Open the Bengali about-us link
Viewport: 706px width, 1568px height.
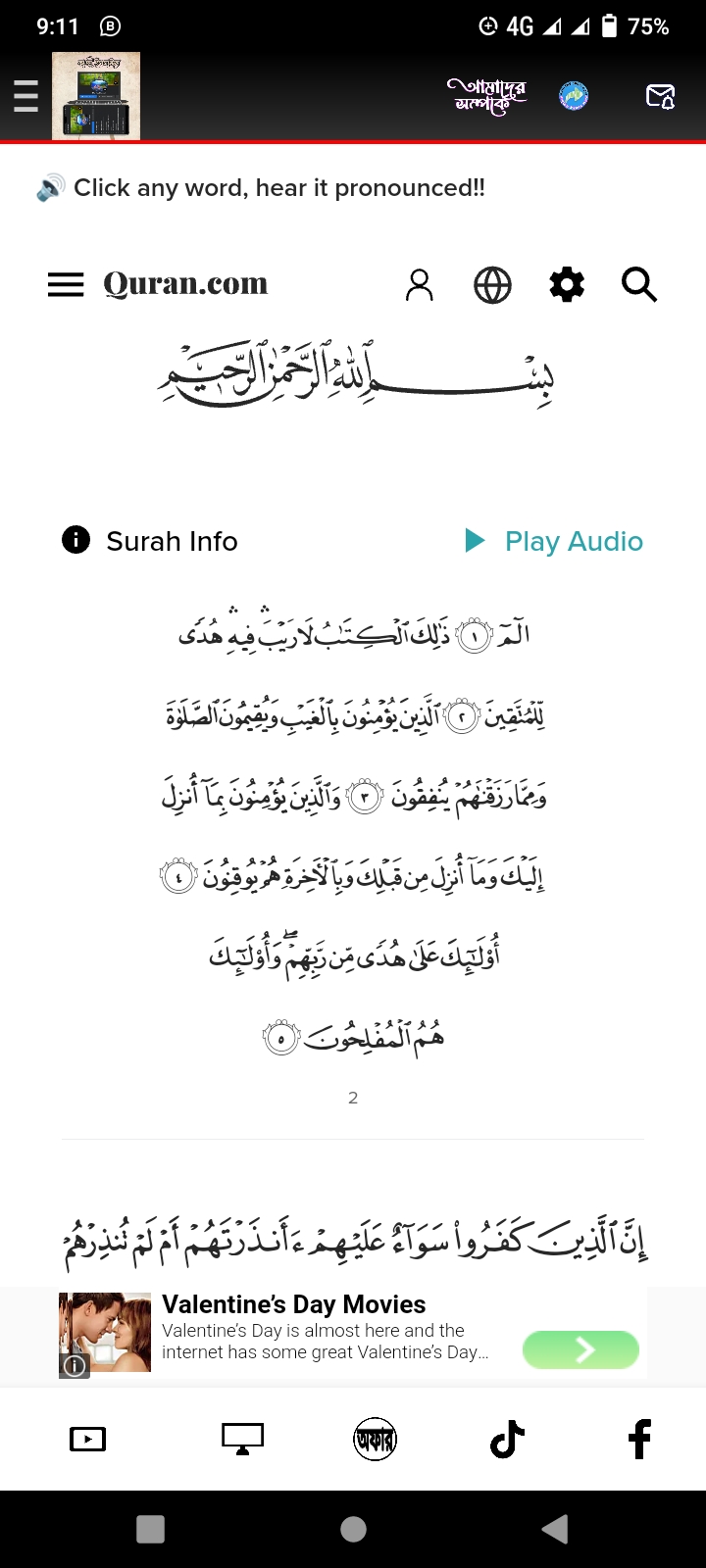(x=486, y=96)
